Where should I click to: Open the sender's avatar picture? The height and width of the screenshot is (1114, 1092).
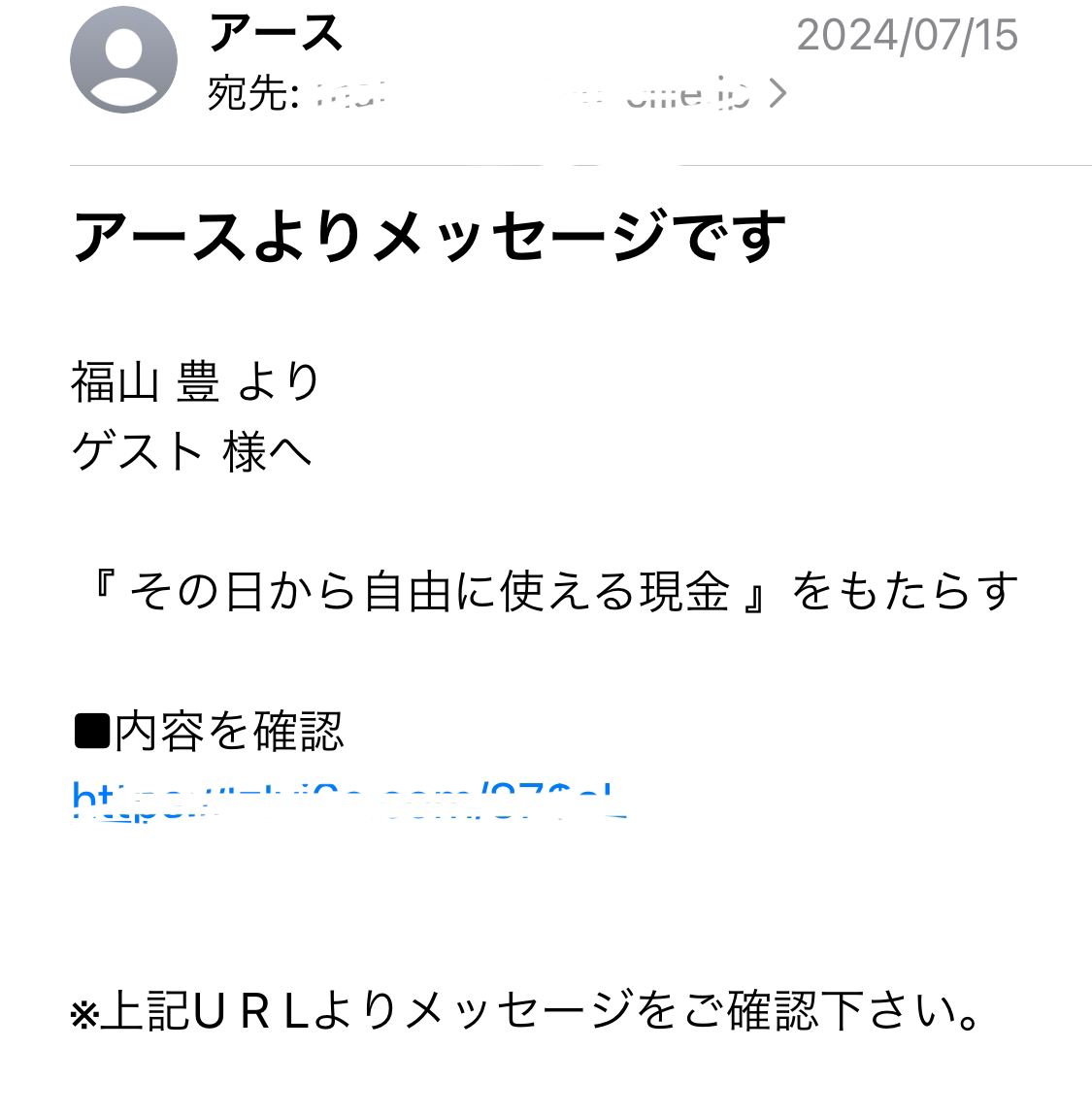[x=123, y=59]
